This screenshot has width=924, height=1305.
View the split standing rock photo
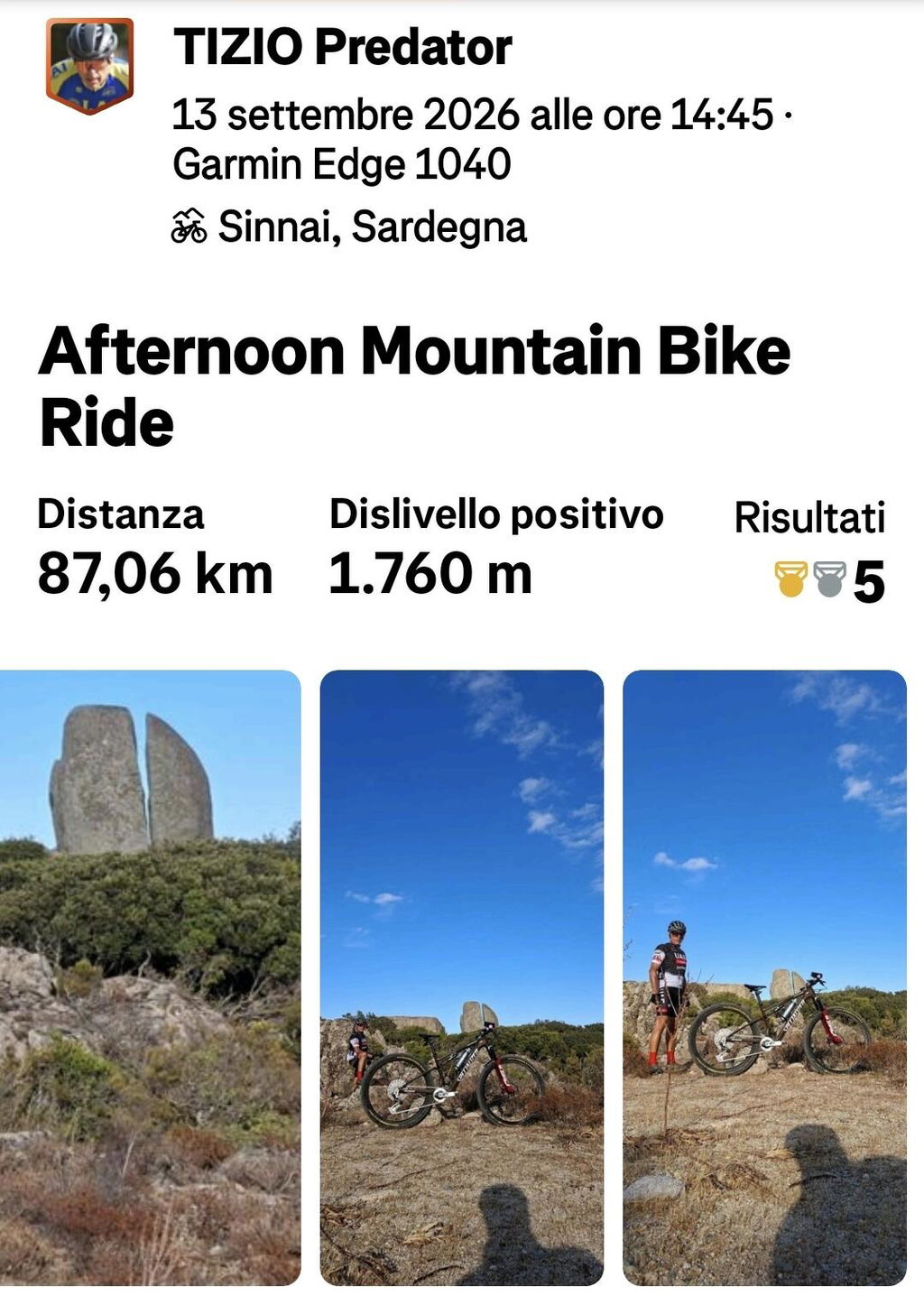pos(150,977)
